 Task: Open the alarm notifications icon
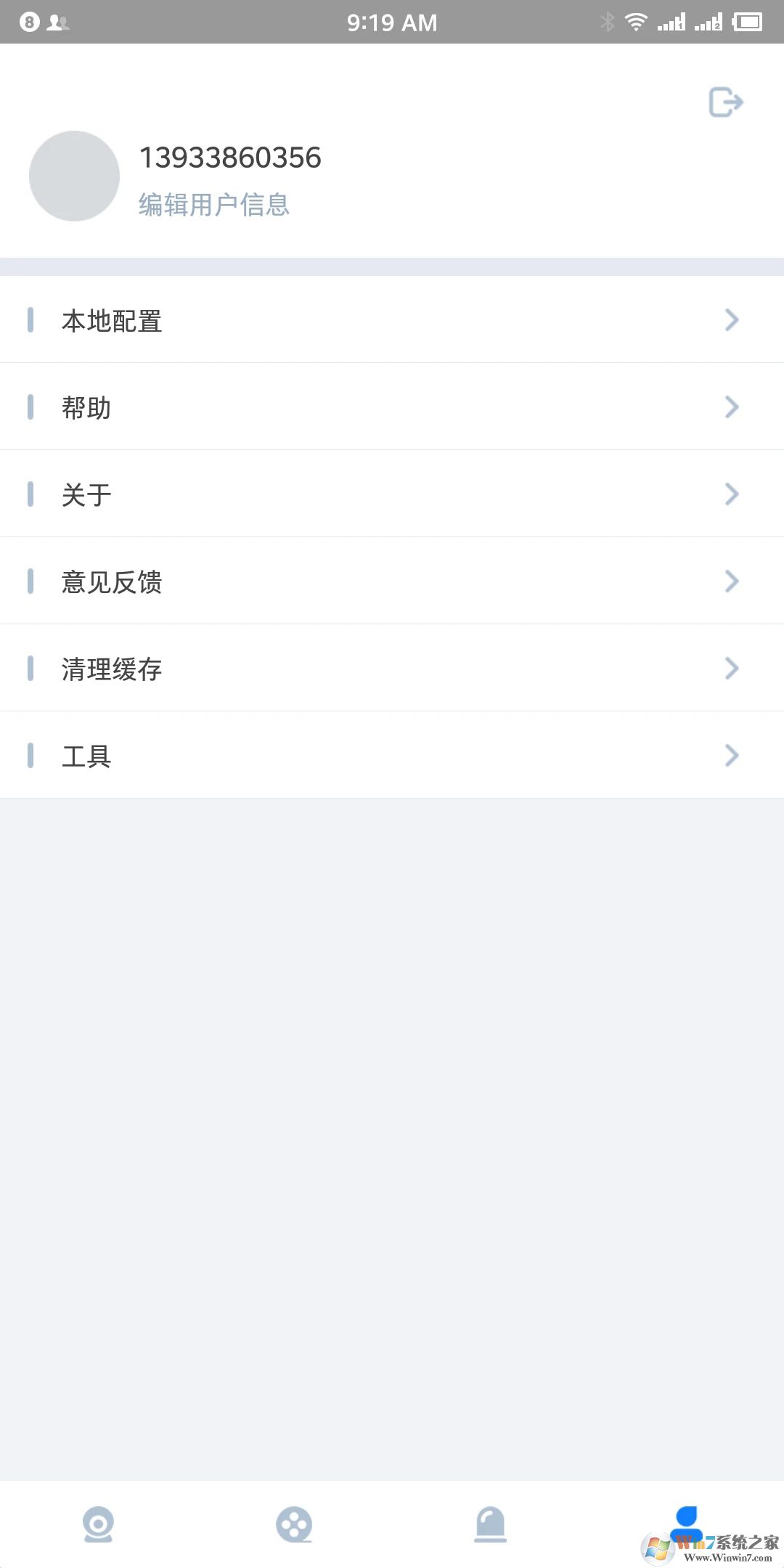(x=490, y=1524)
